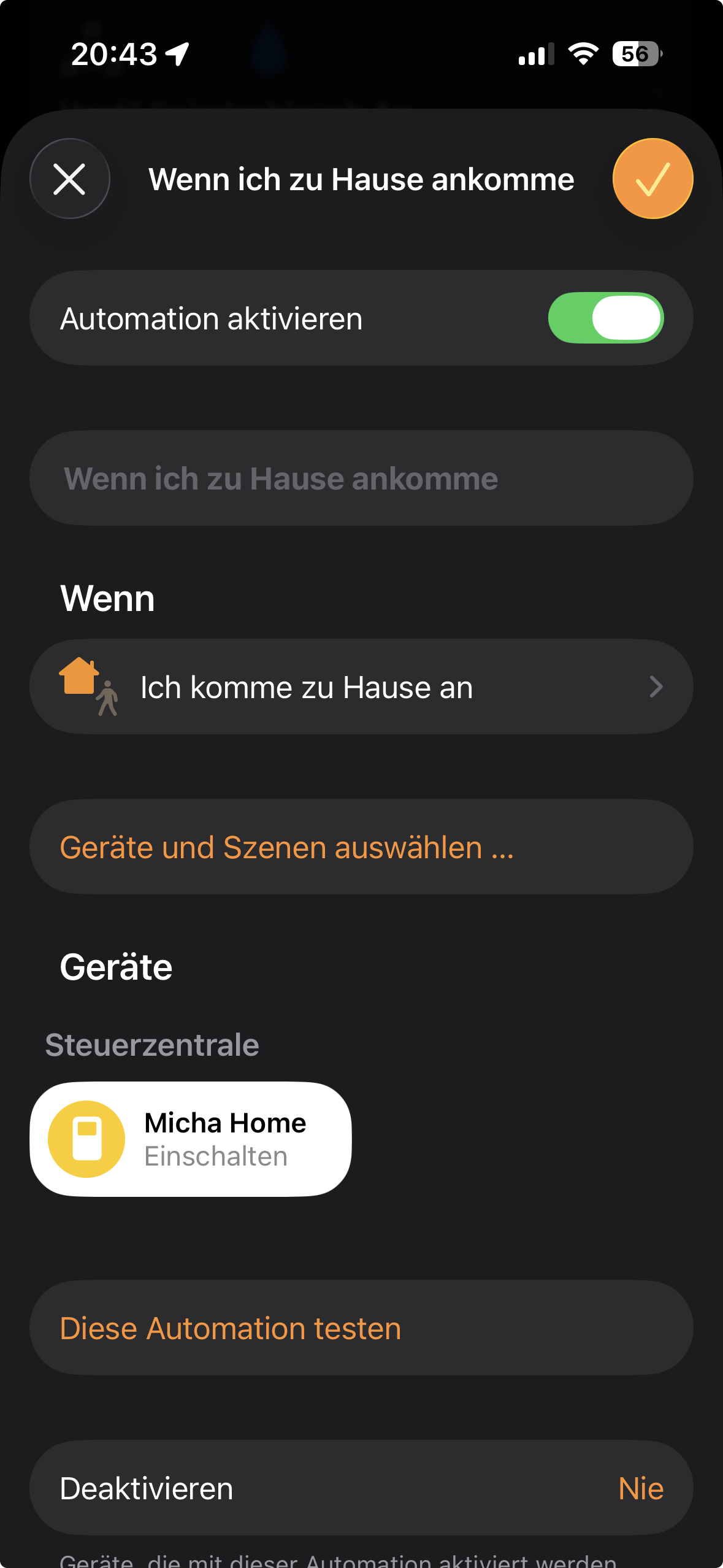This screenshot has width=723, height=1568.
Task: Edit the automation name field
Action: coord(361,478)
